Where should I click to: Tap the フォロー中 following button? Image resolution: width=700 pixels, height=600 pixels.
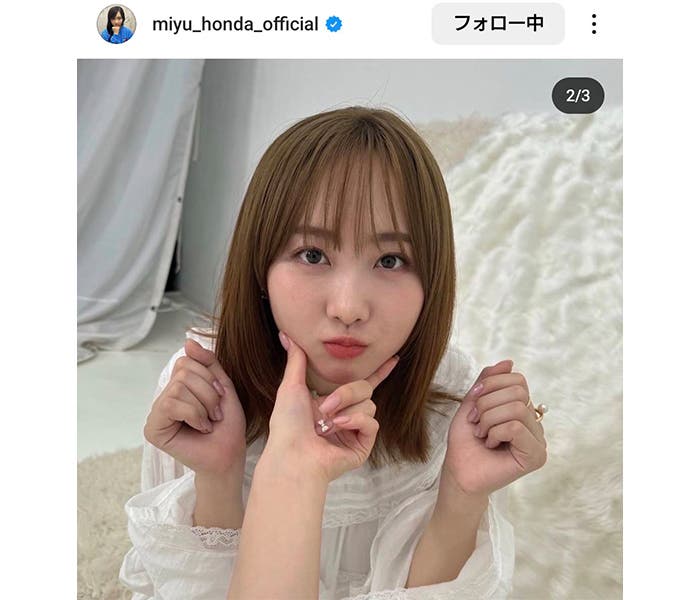(498, 24)
